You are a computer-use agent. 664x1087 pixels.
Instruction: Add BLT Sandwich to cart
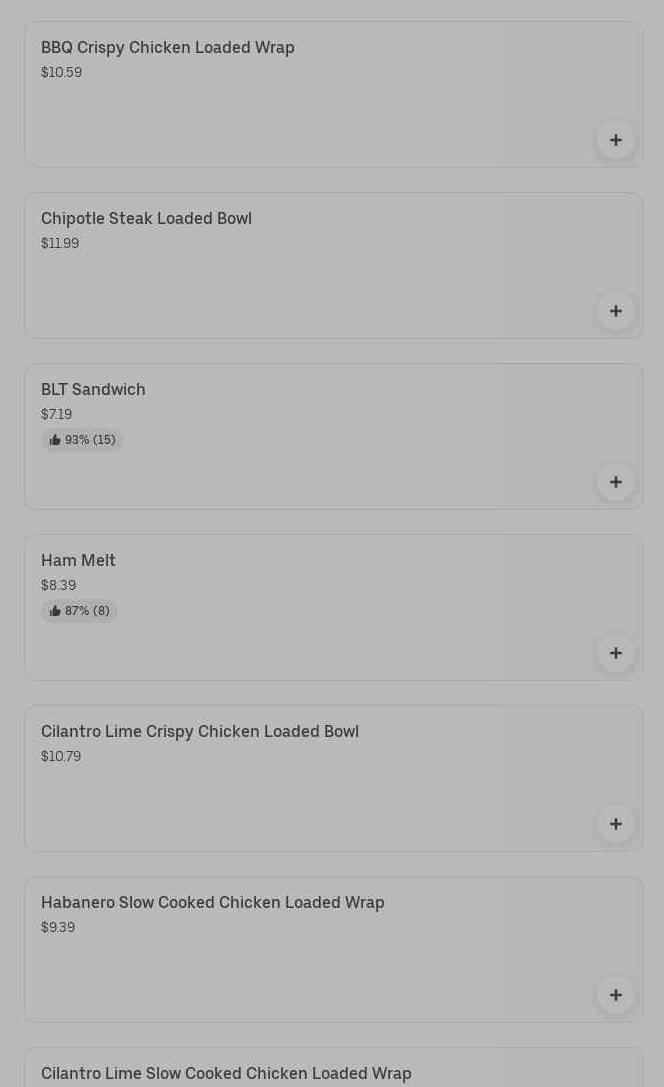click(x=615, y=482)
